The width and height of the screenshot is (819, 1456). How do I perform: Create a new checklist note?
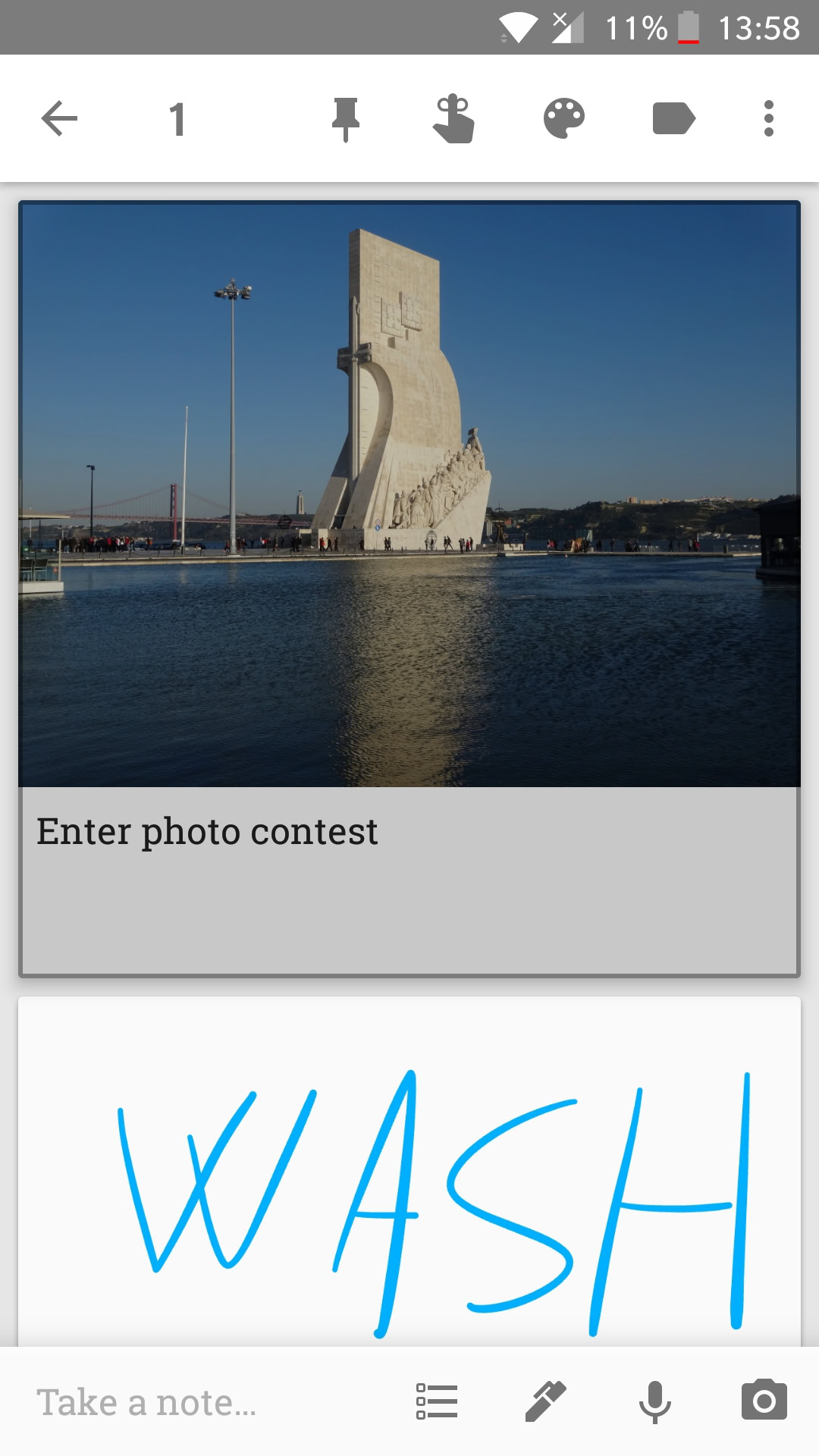(x=437, y=1401)
